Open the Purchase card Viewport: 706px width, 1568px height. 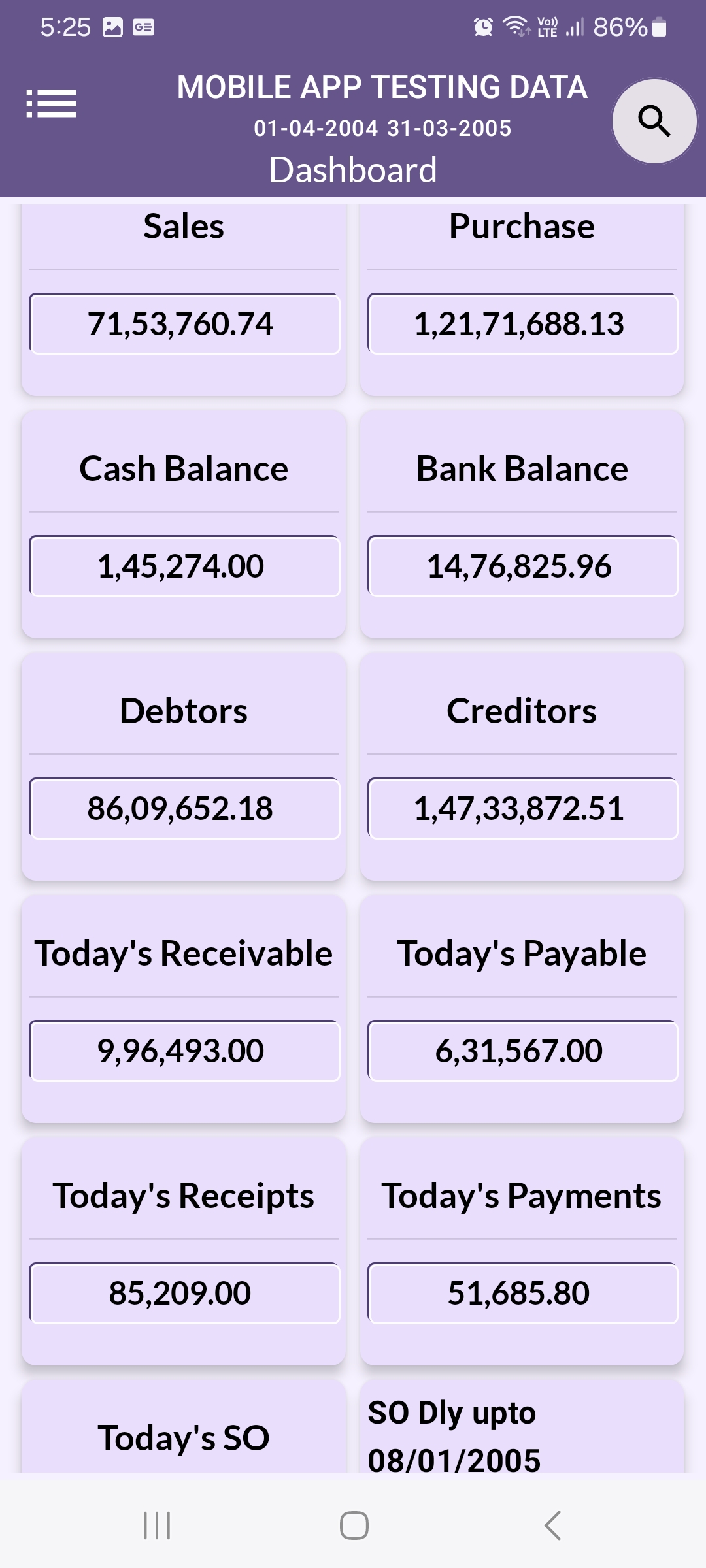522,299
